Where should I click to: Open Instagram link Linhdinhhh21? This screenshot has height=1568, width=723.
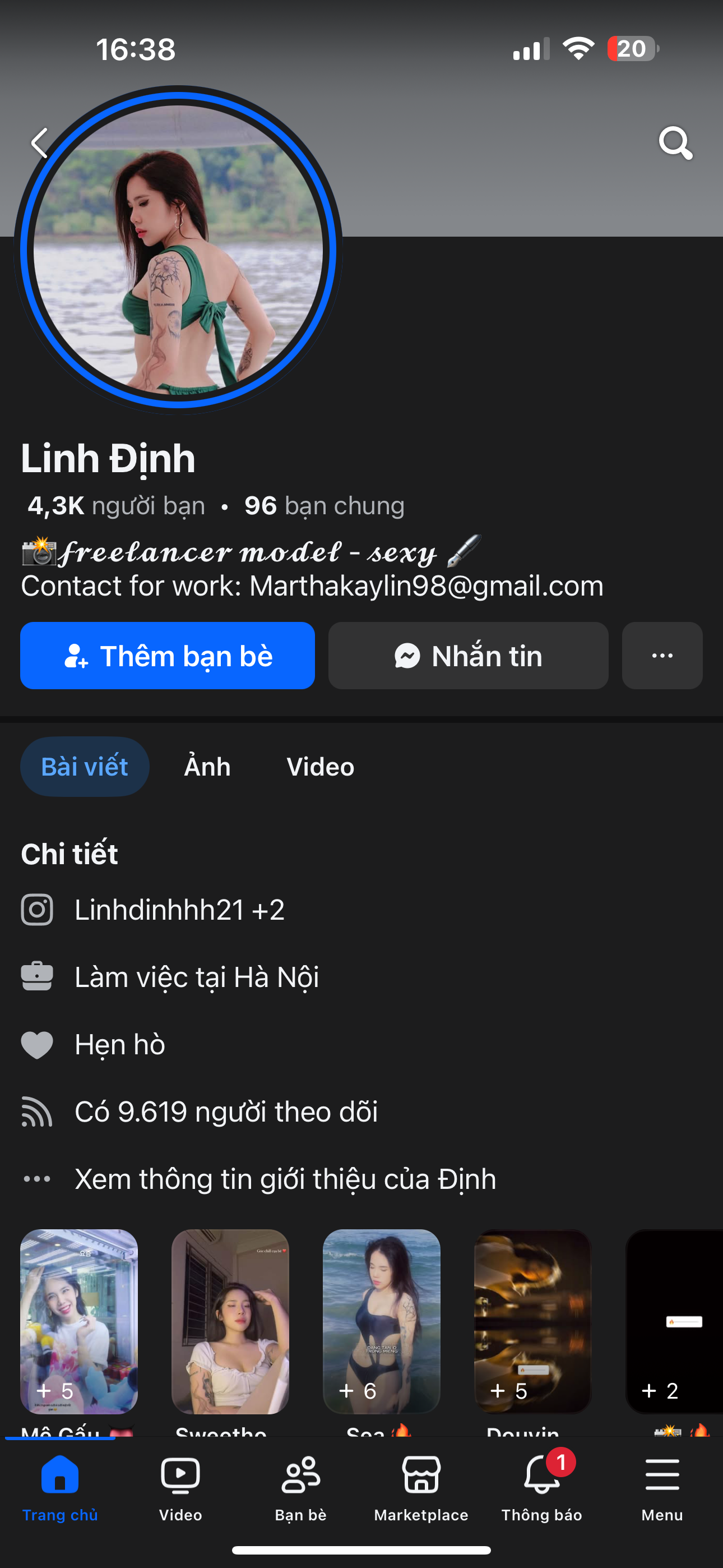click(179, 910)
